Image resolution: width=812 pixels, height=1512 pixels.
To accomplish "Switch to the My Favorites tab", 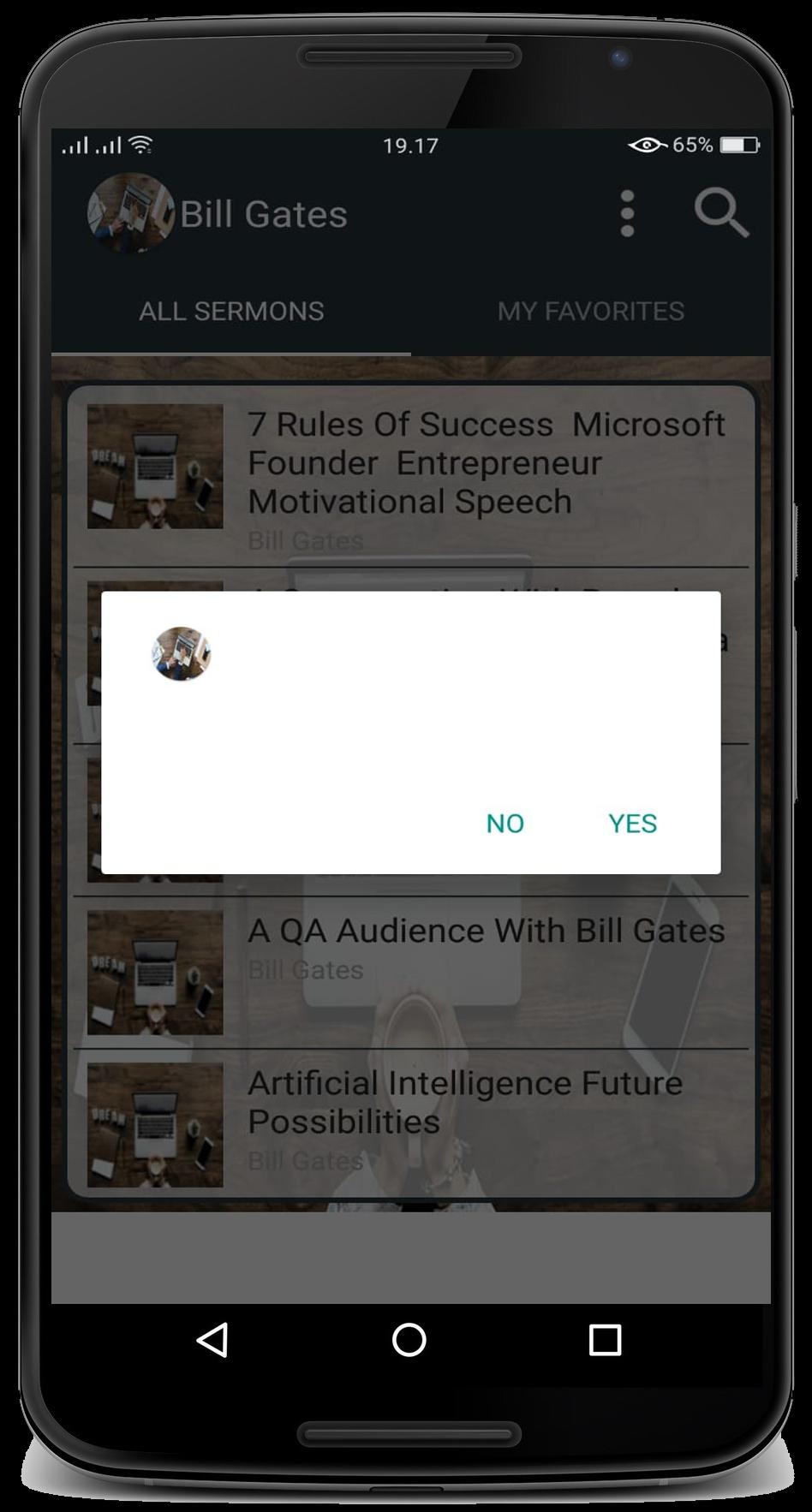I will (590, 311).
